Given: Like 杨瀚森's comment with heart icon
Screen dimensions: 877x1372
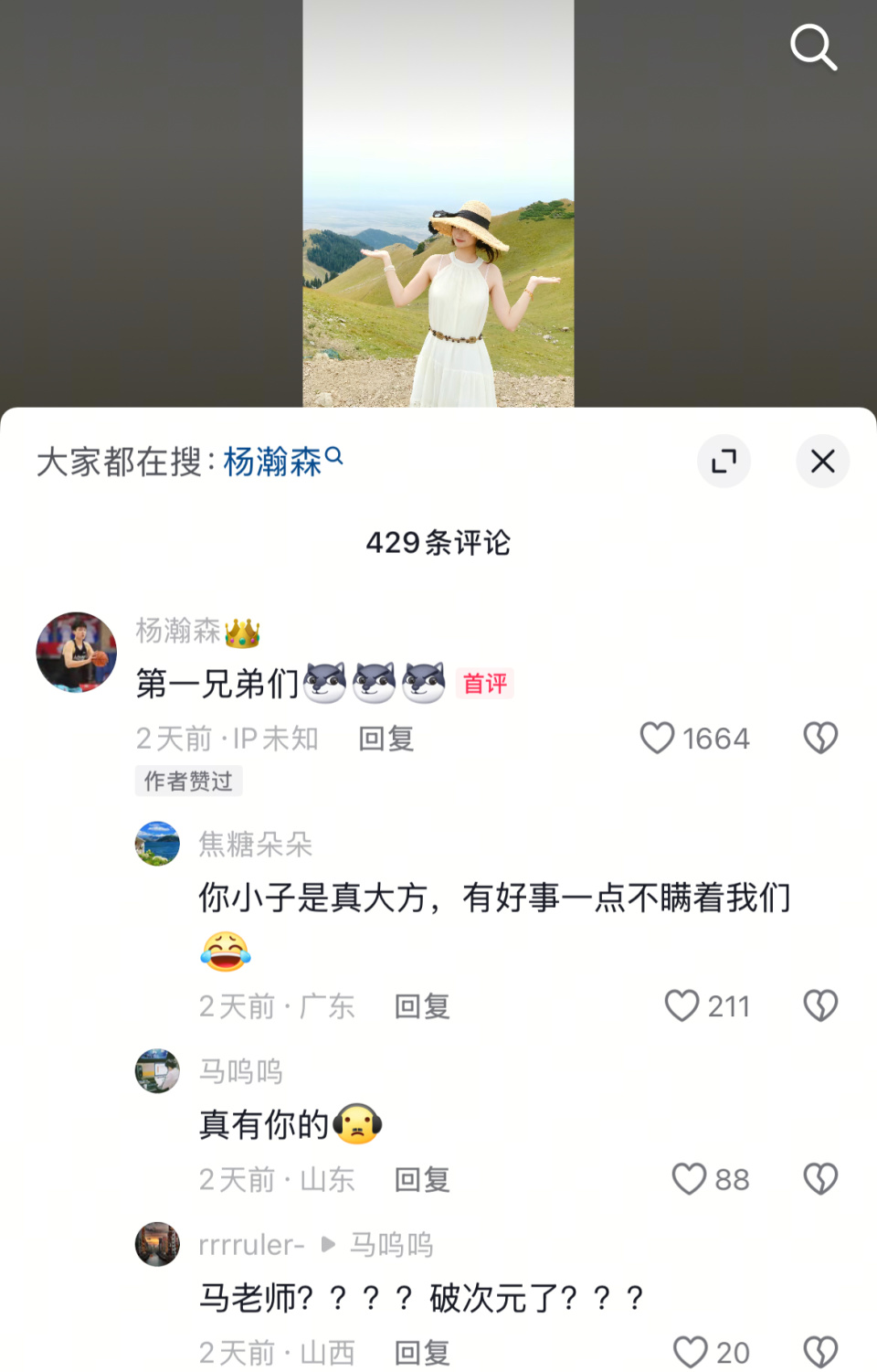Looking at the screenshot, I should (657, 738).
